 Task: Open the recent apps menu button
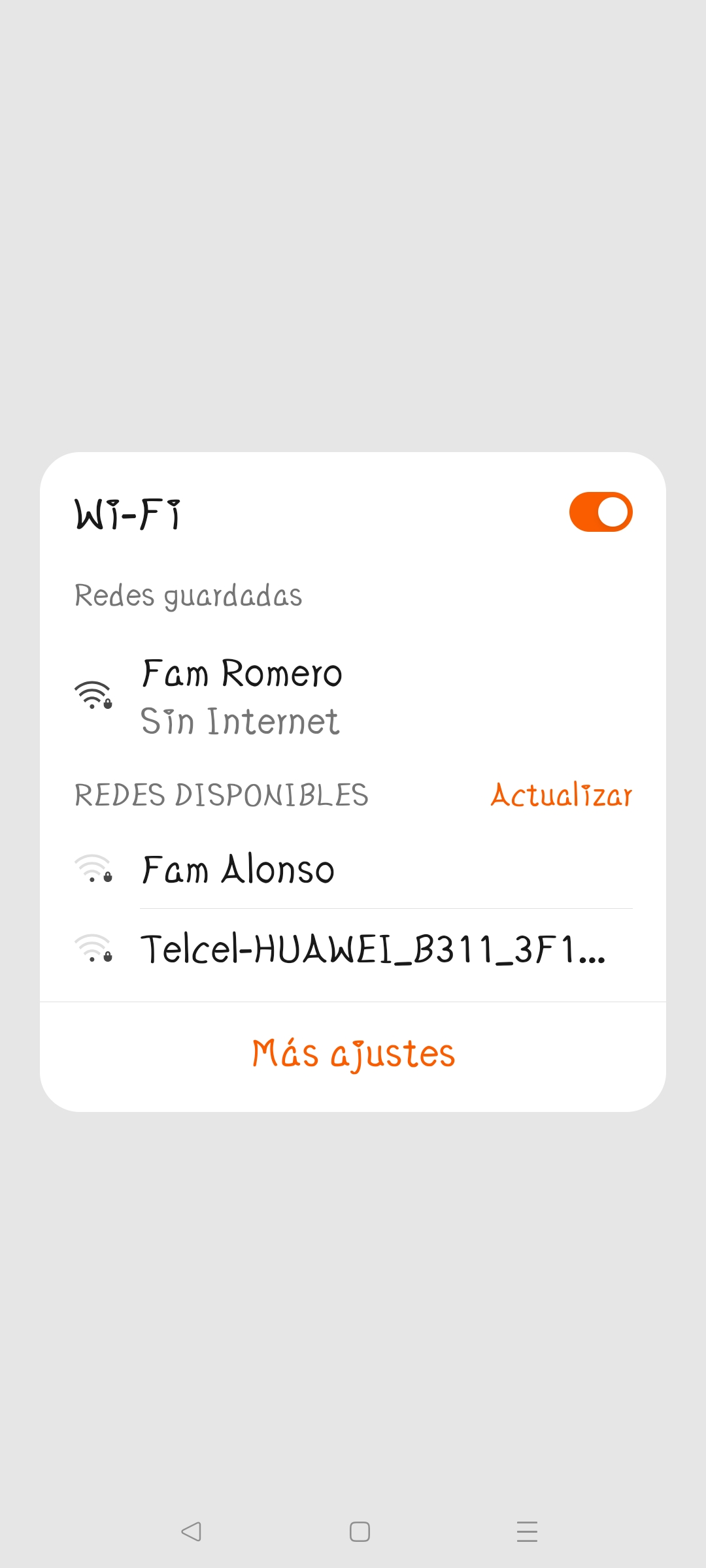coord(527,1531)
